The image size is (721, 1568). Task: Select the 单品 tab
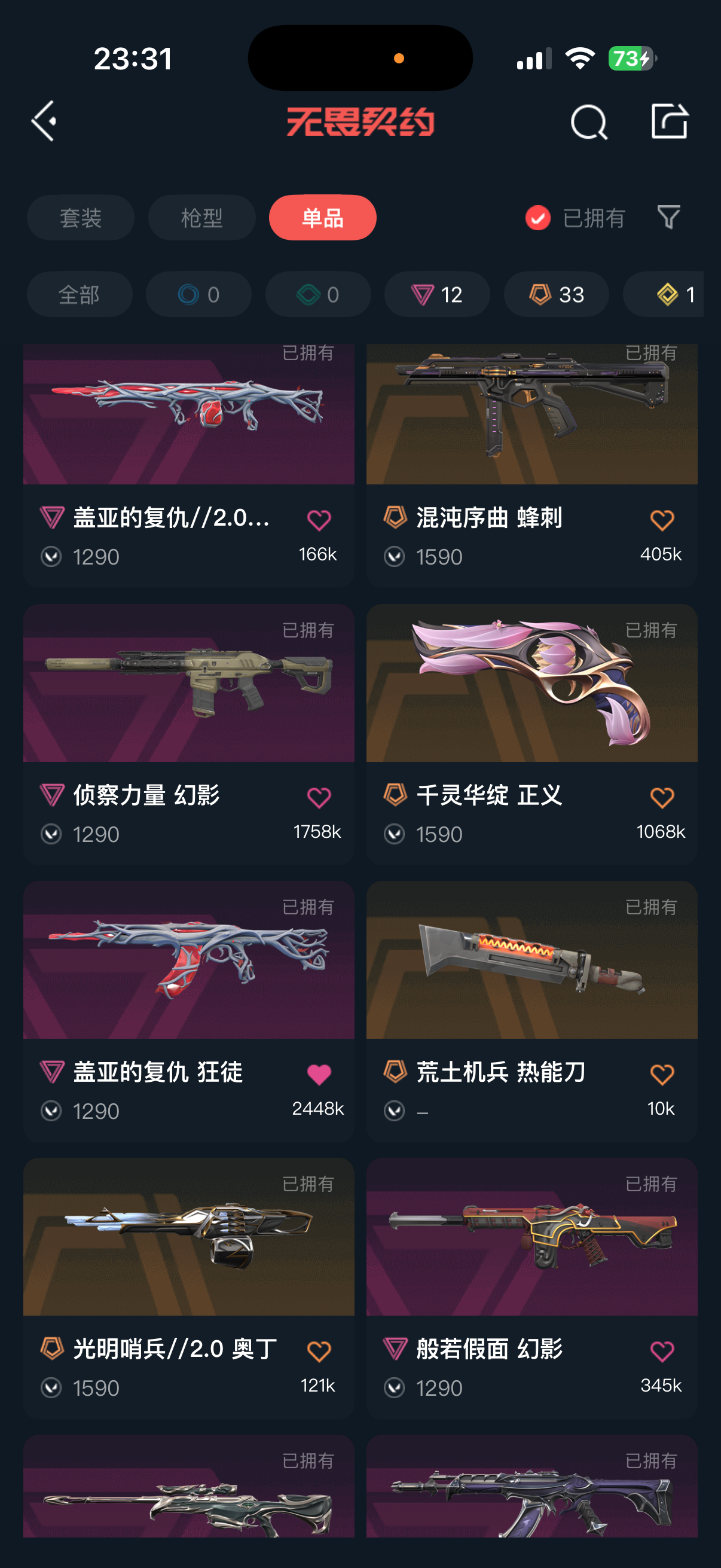click(323, 218)
